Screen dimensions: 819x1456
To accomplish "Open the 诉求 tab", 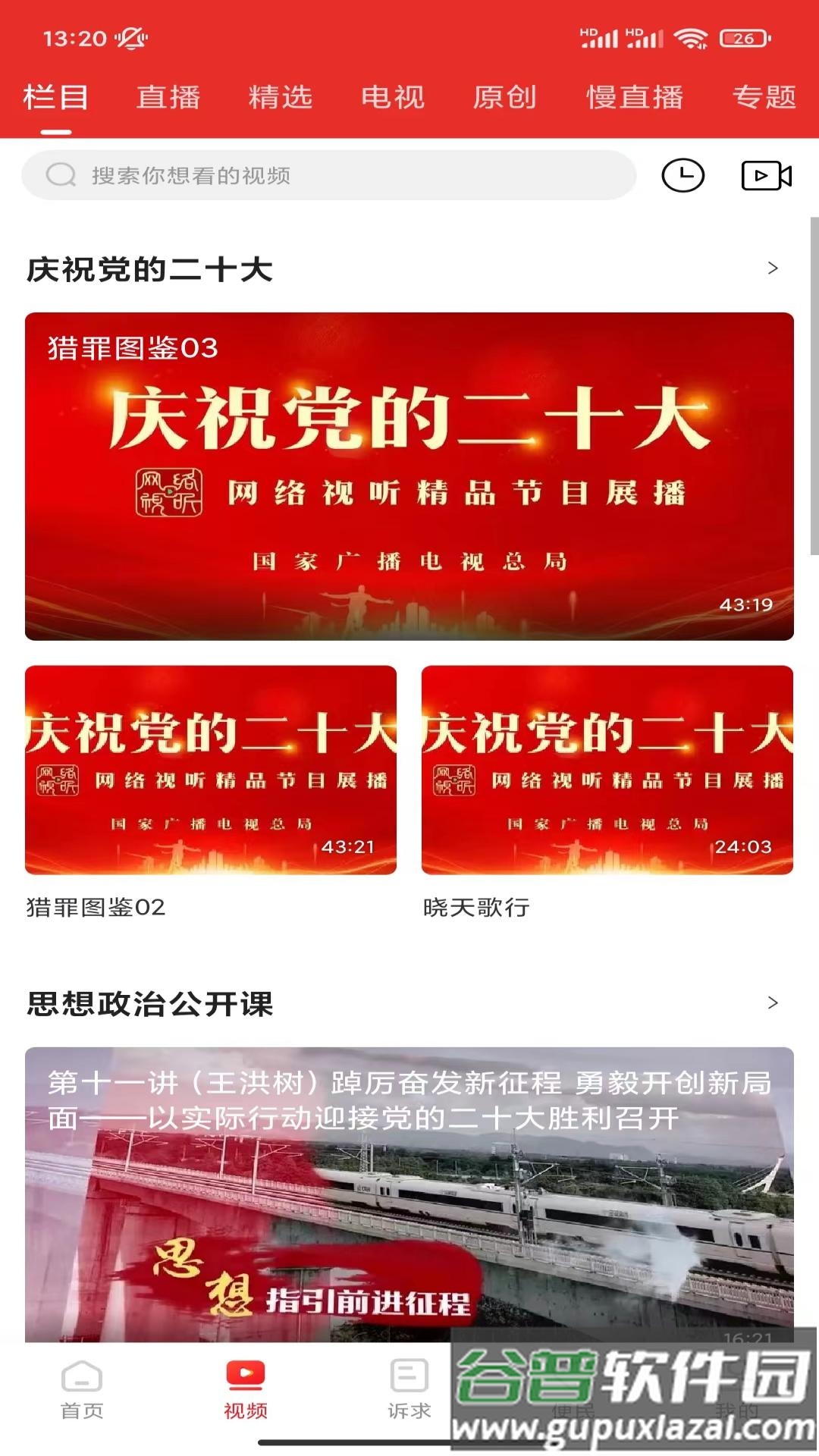I will (x=409, y=1389).
